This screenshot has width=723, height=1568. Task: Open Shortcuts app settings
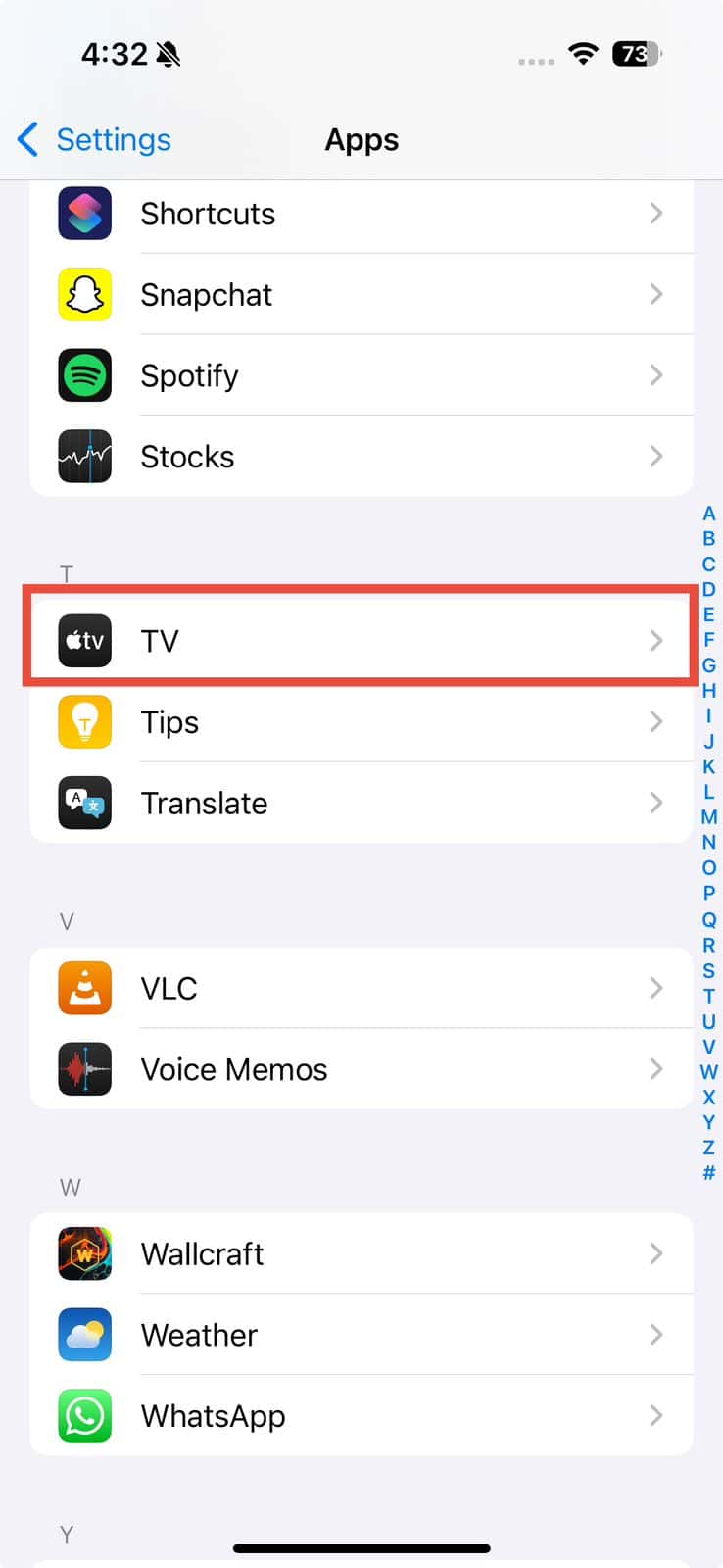361,214
